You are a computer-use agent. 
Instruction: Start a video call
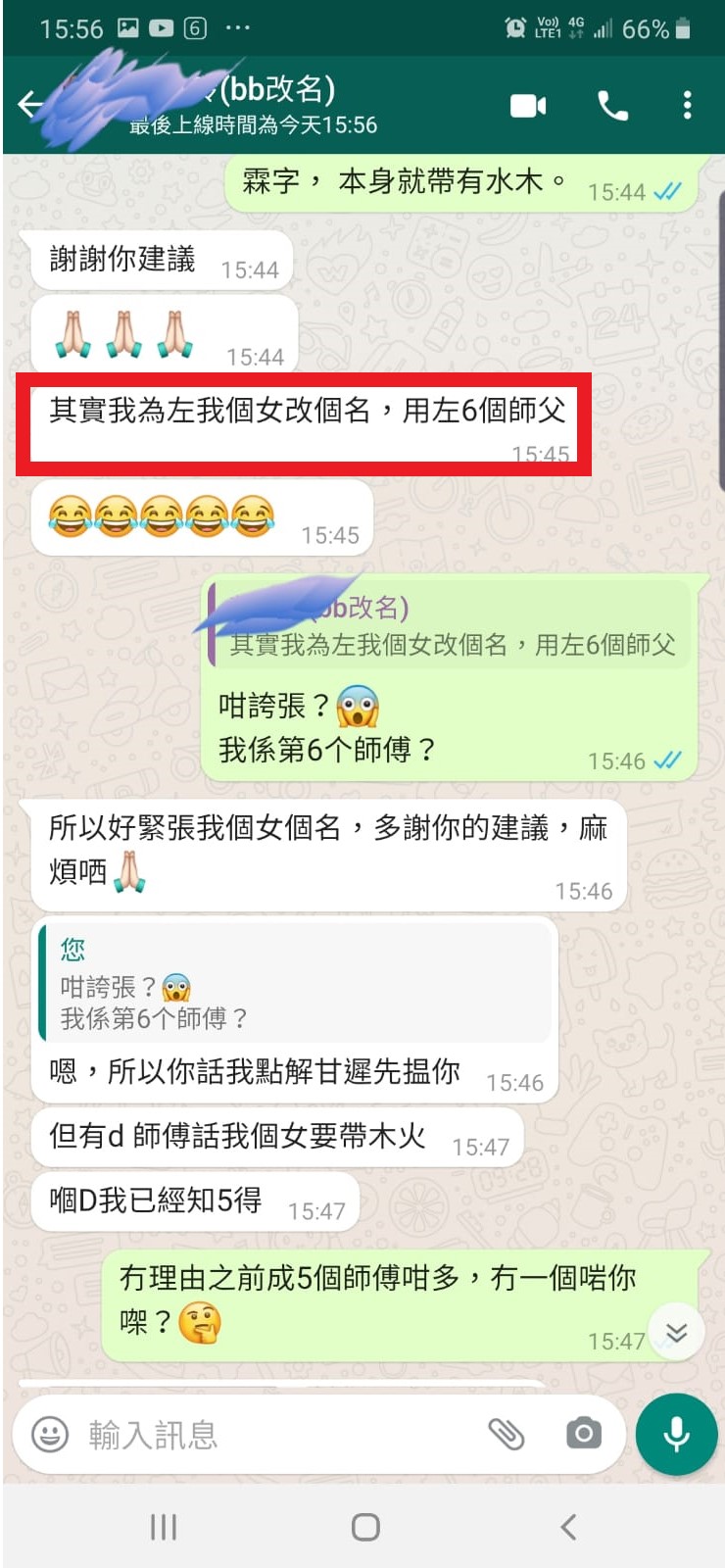528,105
